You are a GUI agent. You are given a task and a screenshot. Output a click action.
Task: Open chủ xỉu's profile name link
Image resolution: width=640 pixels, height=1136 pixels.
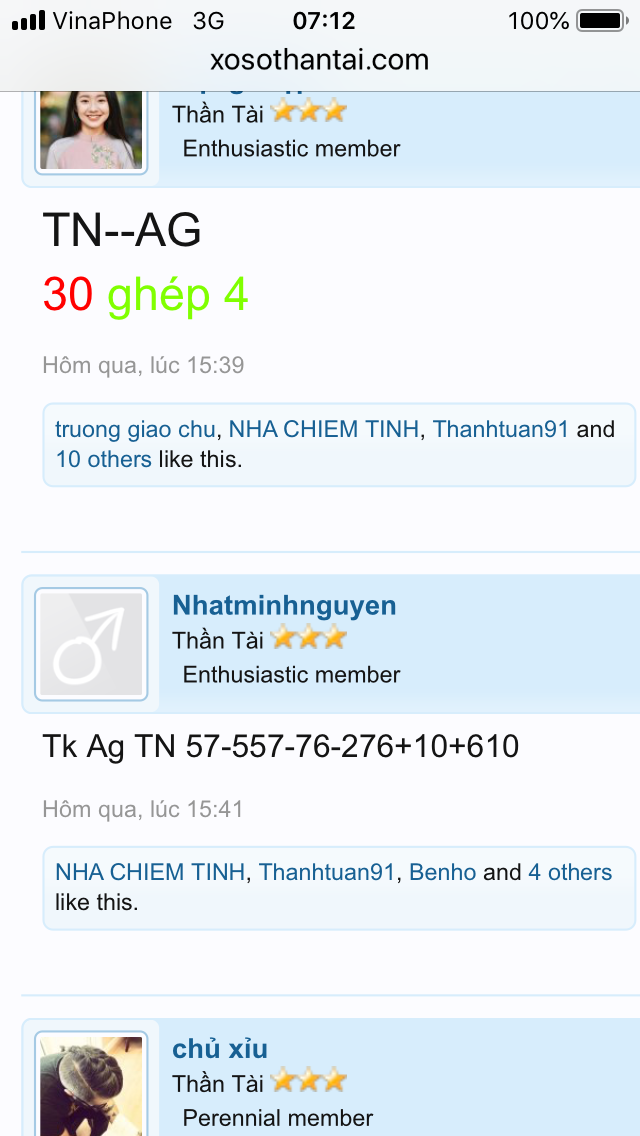point(220,1048)
